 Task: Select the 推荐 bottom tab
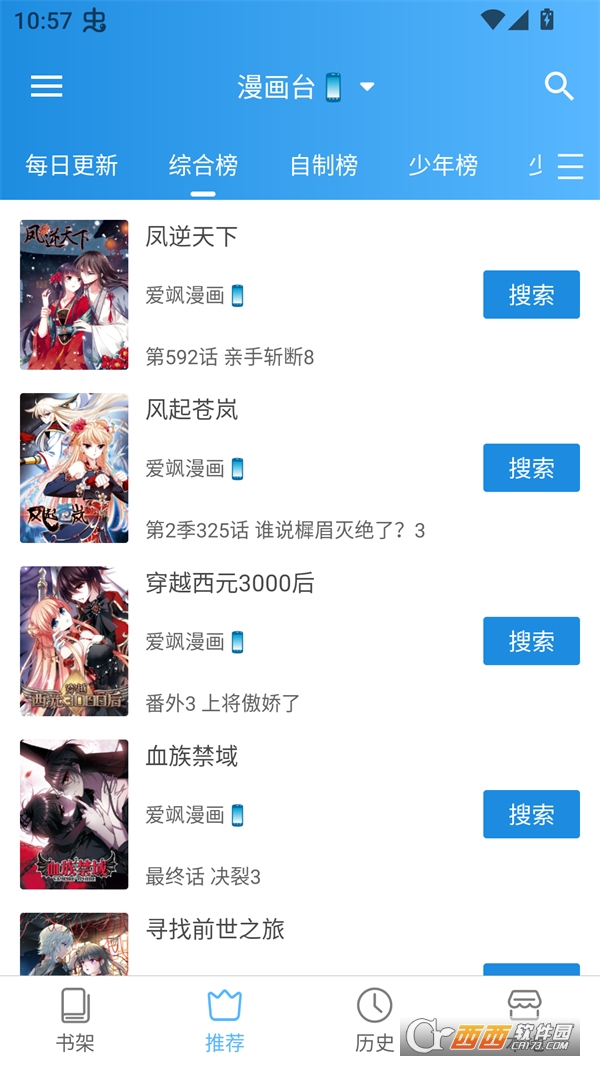click(x=224, y=1020)
